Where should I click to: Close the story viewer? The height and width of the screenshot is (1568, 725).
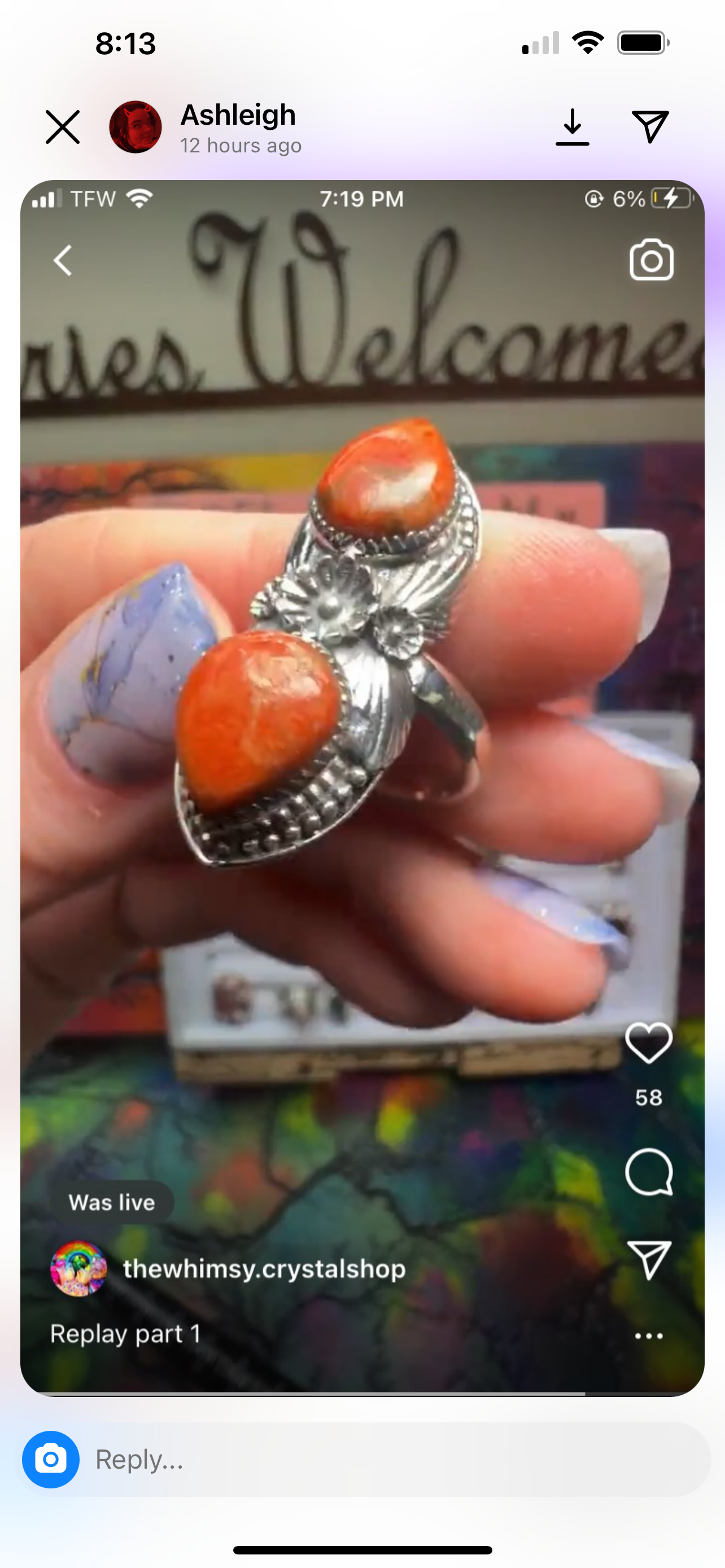(x=63, y=127)
